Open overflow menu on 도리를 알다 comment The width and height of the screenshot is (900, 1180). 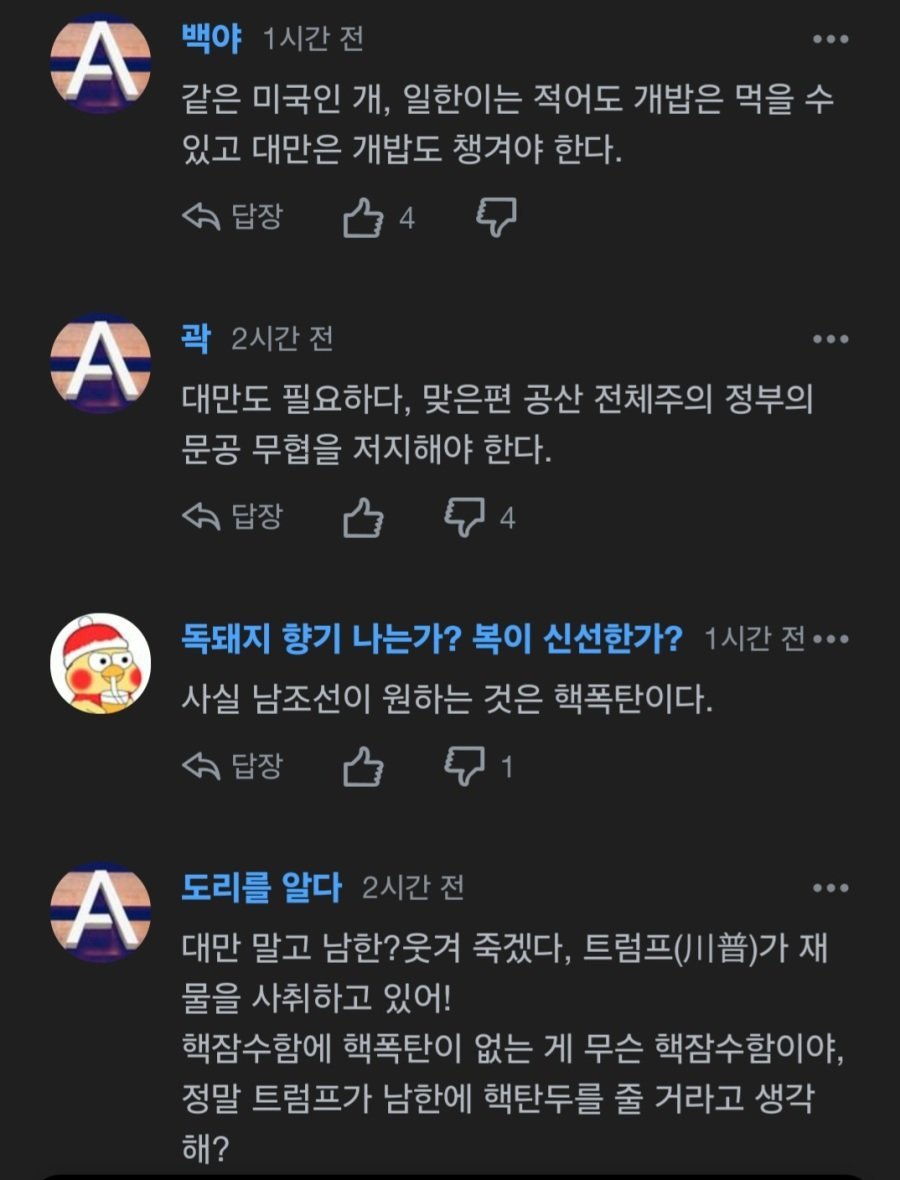click(830, 888)
